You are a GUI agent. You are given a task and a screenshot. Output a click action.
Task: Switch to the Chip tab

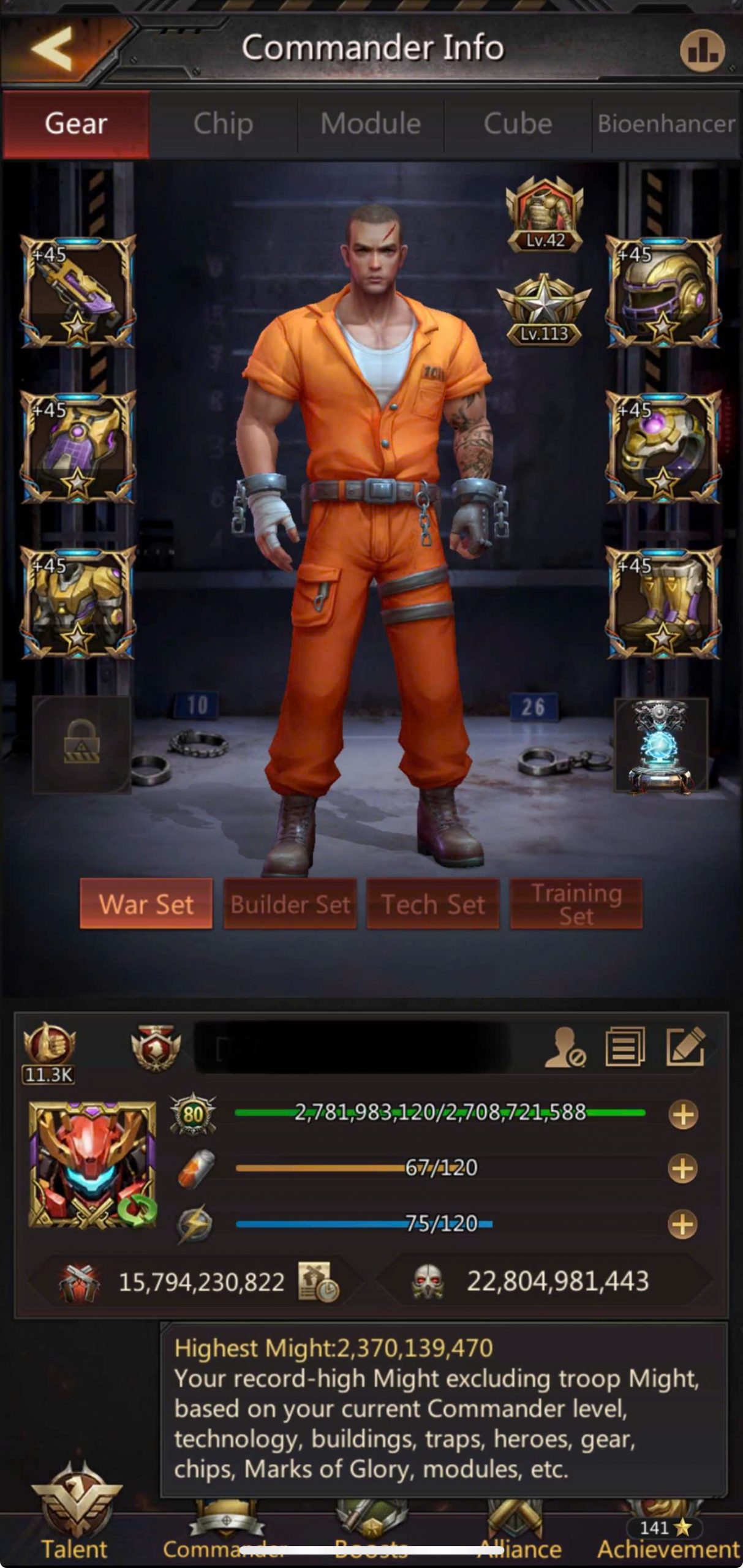(223, 124)
